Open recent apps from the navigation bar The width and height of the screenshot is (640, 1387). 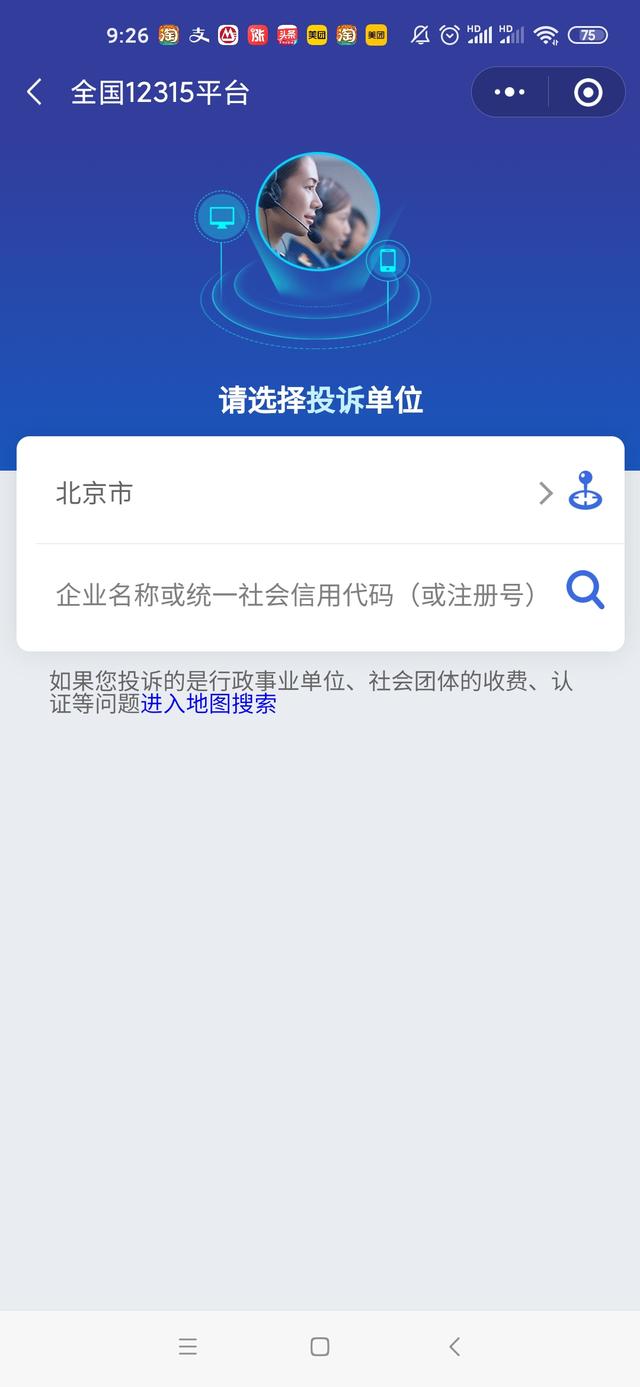[187, 1346]
